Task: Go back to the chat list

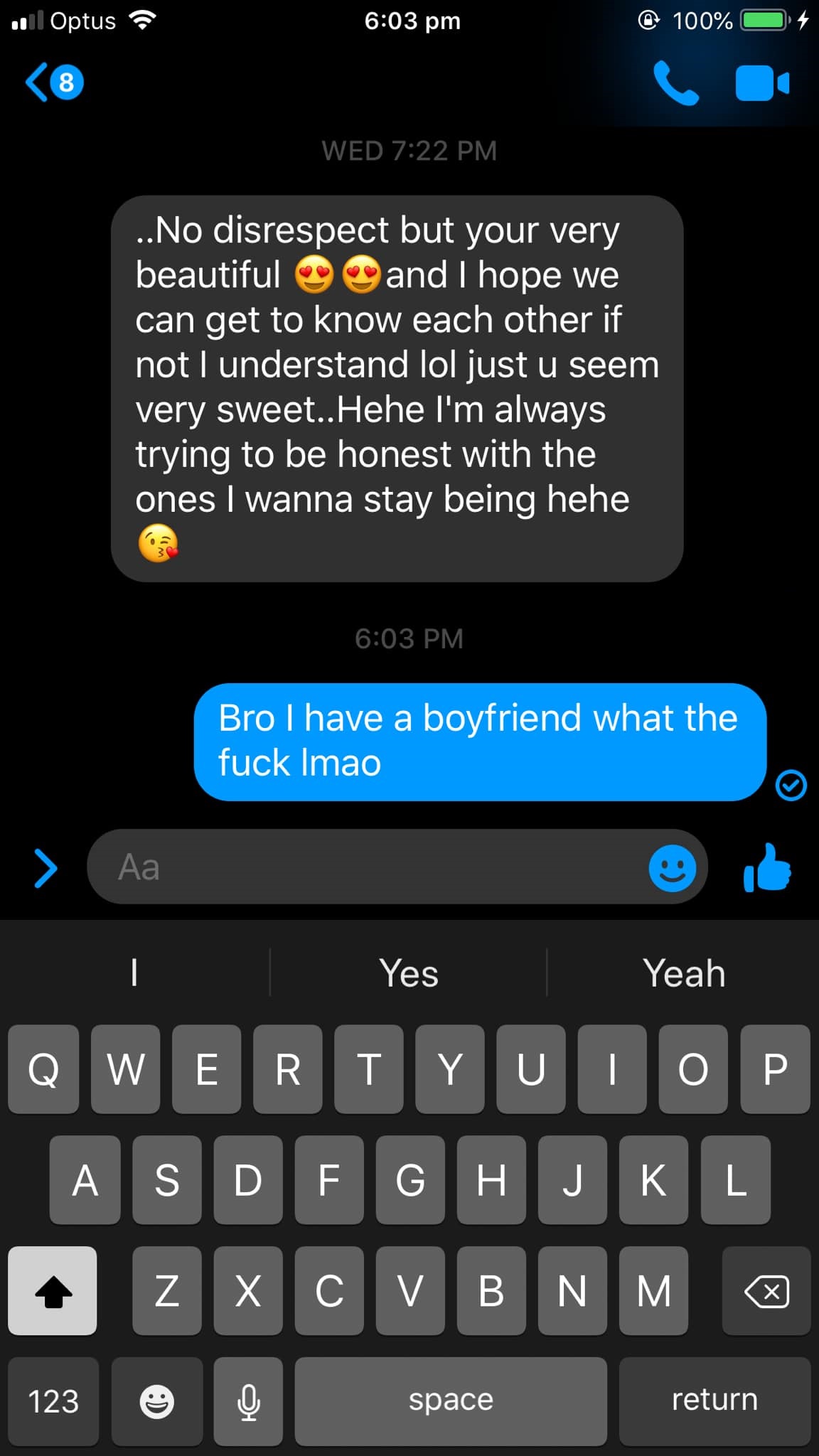Action: [x=54, y=83]
